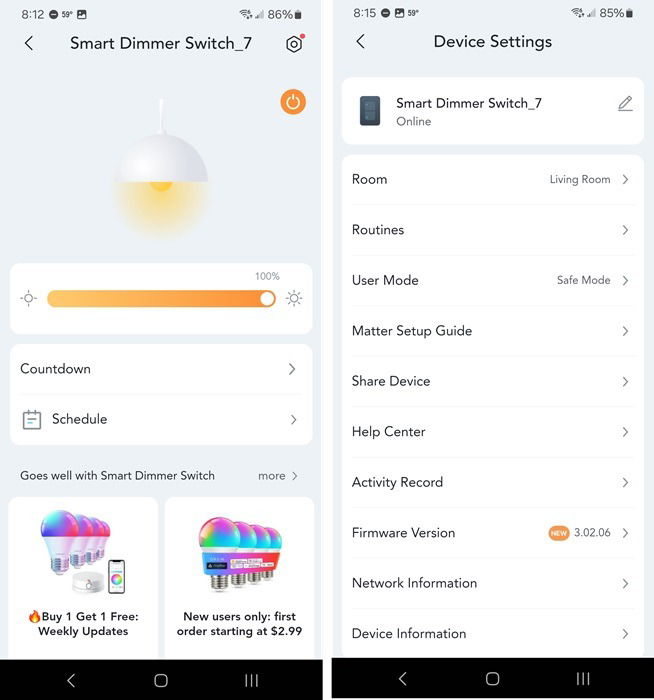View the Activity Record

[x=492, y=482]
